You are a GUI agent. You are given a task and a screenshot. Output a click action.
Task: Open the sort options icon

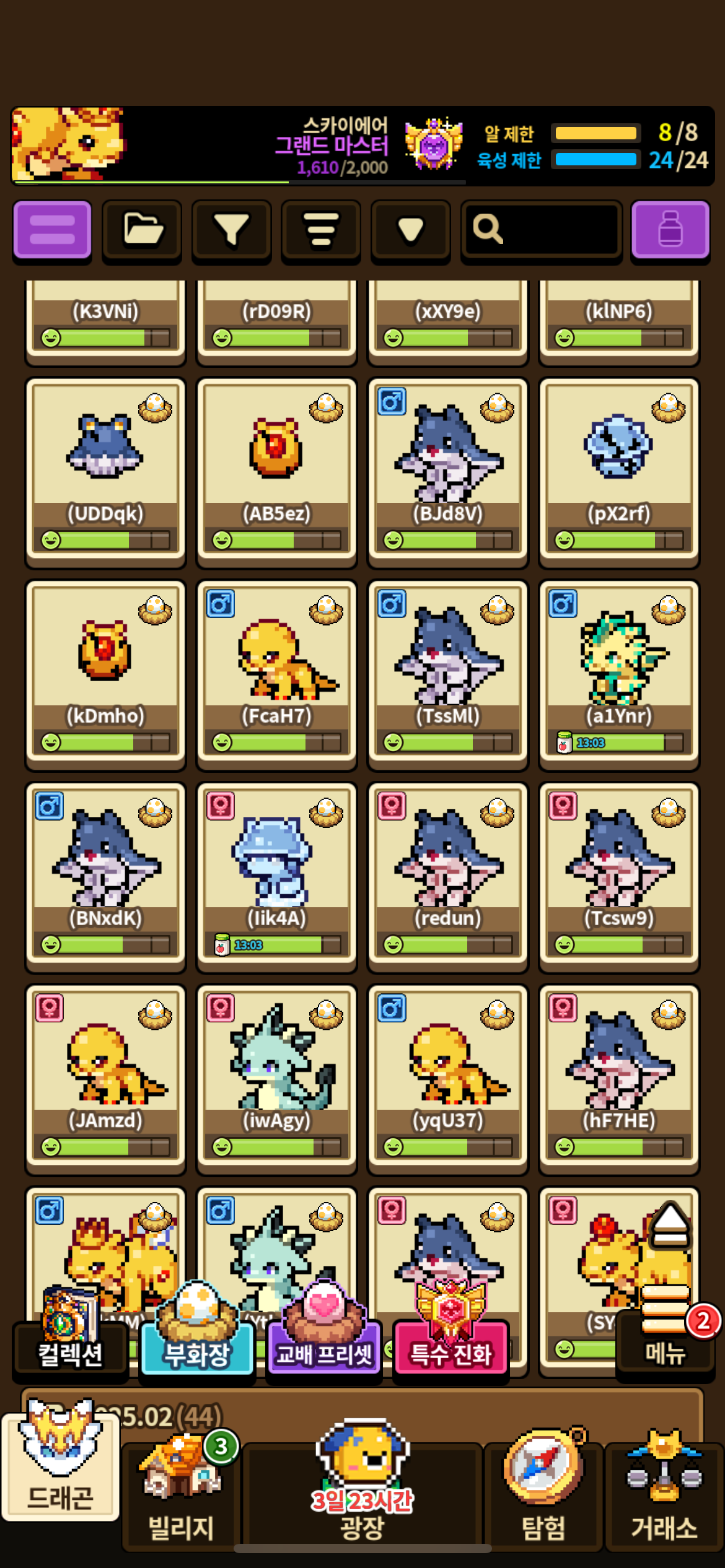pos(320,229)
